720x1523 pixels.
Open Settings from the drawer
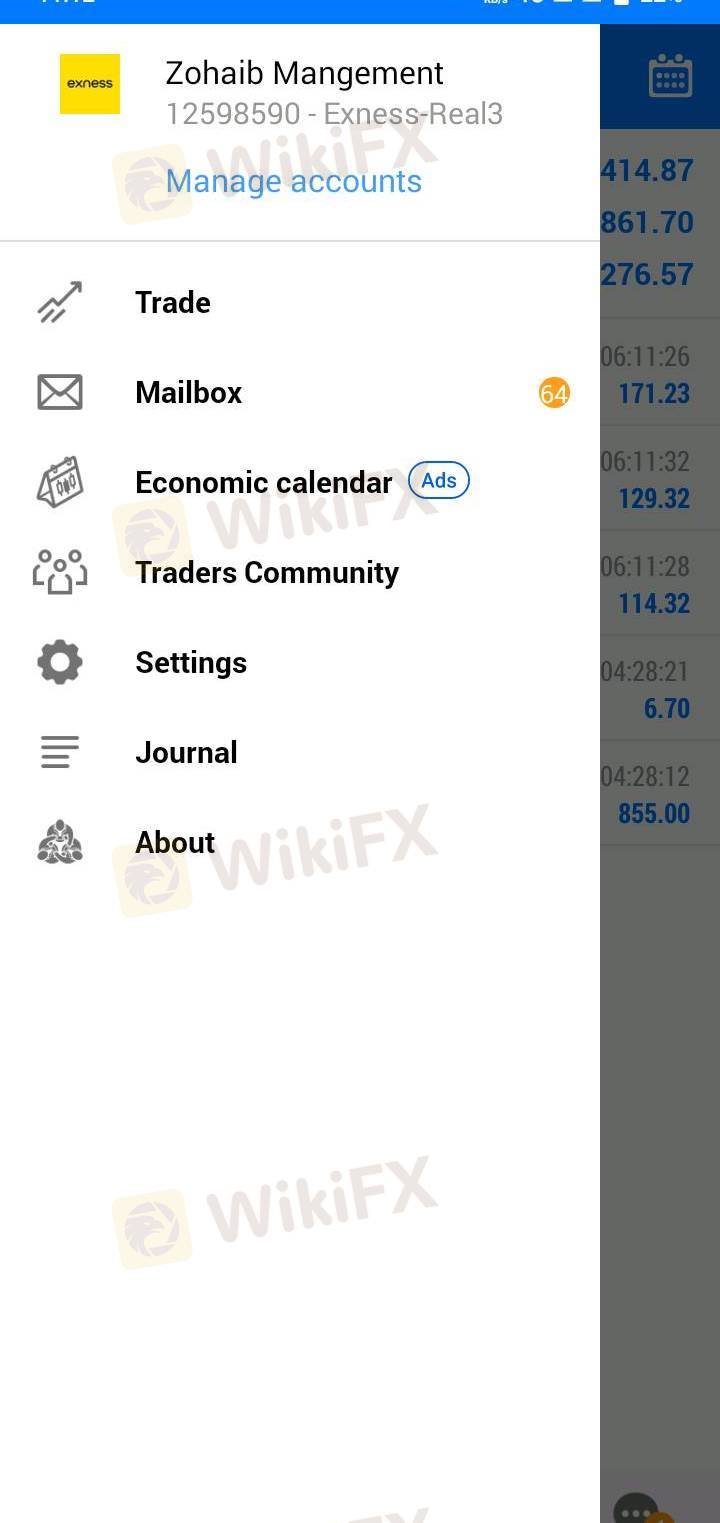(190, 662)
